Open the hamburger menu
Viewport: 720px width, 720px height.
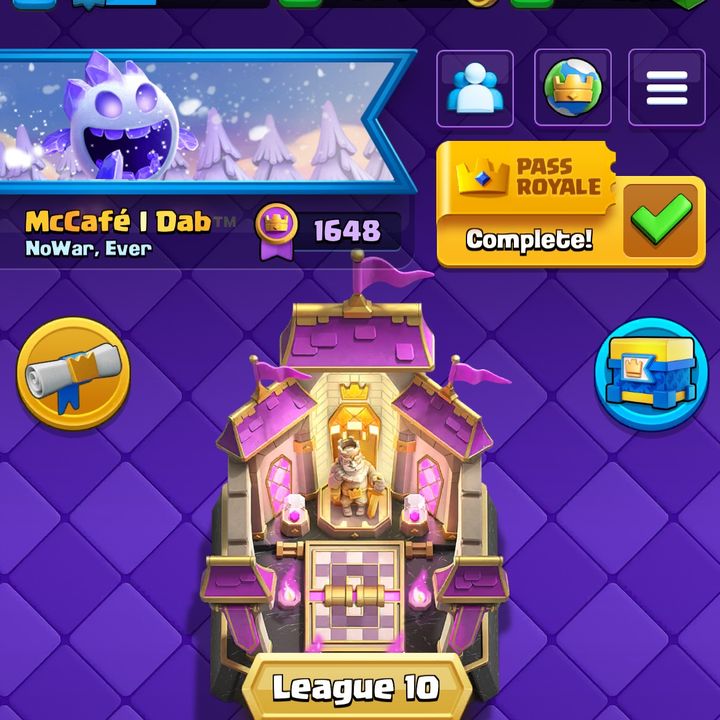(666, 88)
